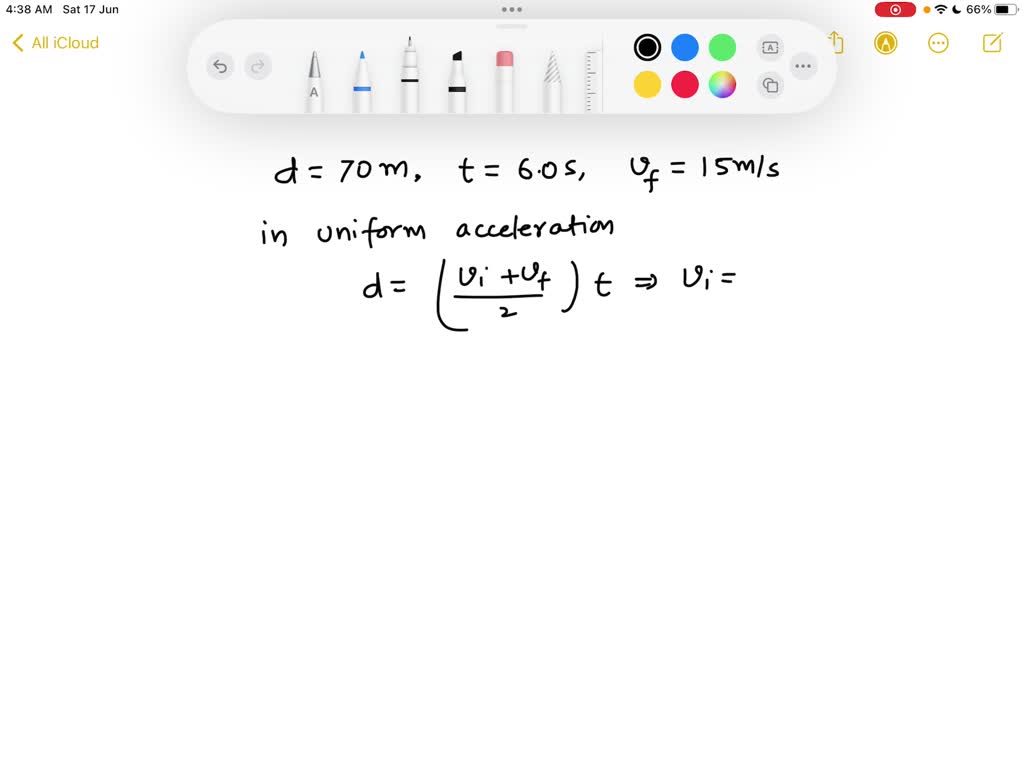Choose the red color swatch

pos(685,85)
